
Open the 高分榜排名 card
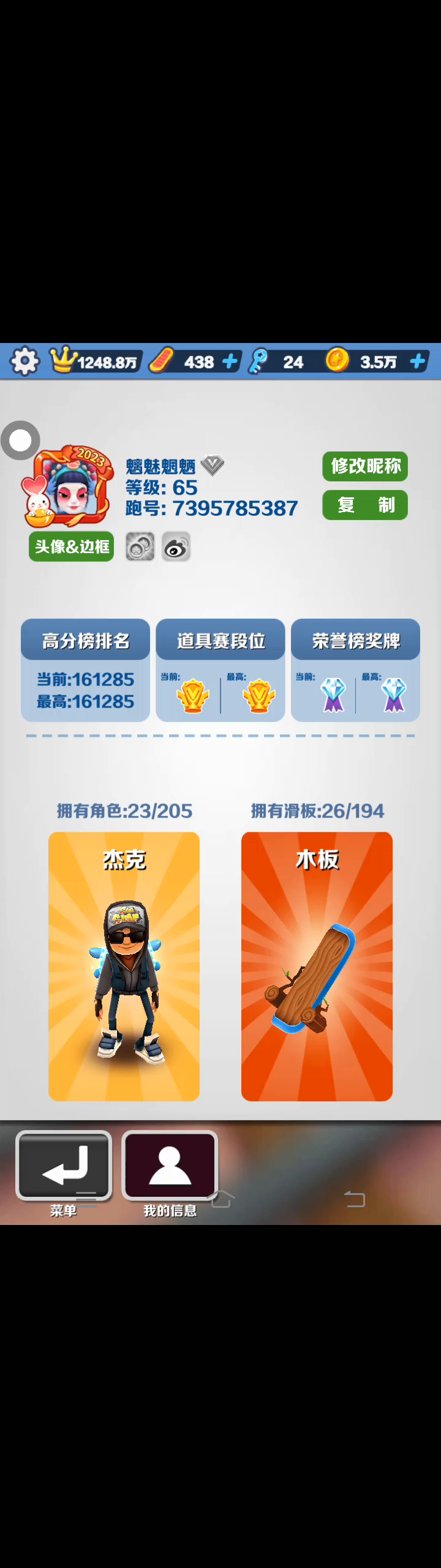(85, 670)
